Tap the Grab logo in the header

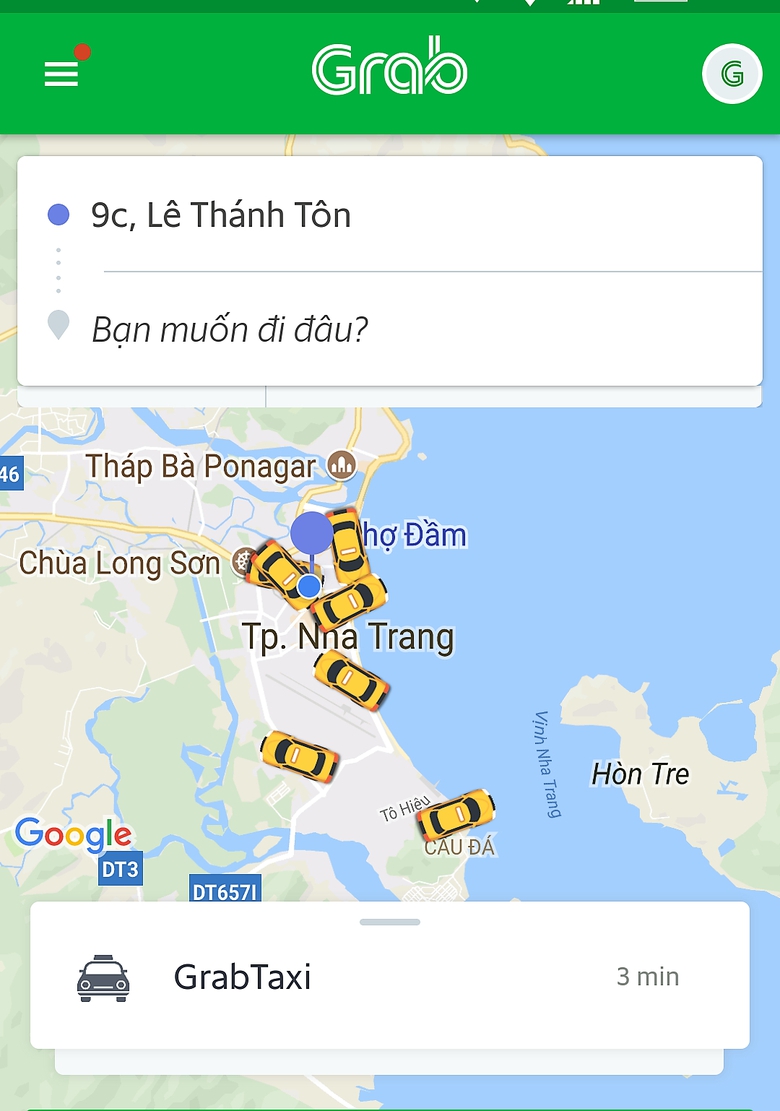click(x=389, y=70)
